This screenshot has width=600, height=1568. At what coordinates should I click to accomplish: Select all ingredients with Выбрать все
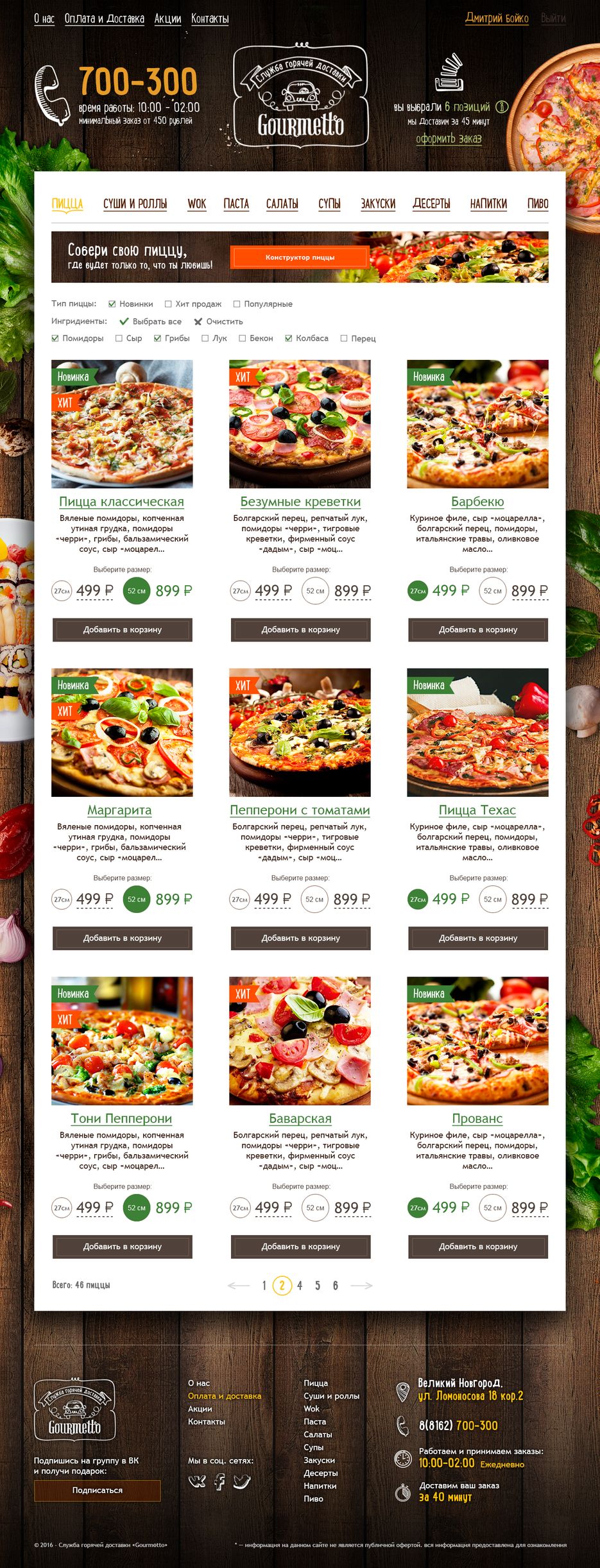coord(151,321)
